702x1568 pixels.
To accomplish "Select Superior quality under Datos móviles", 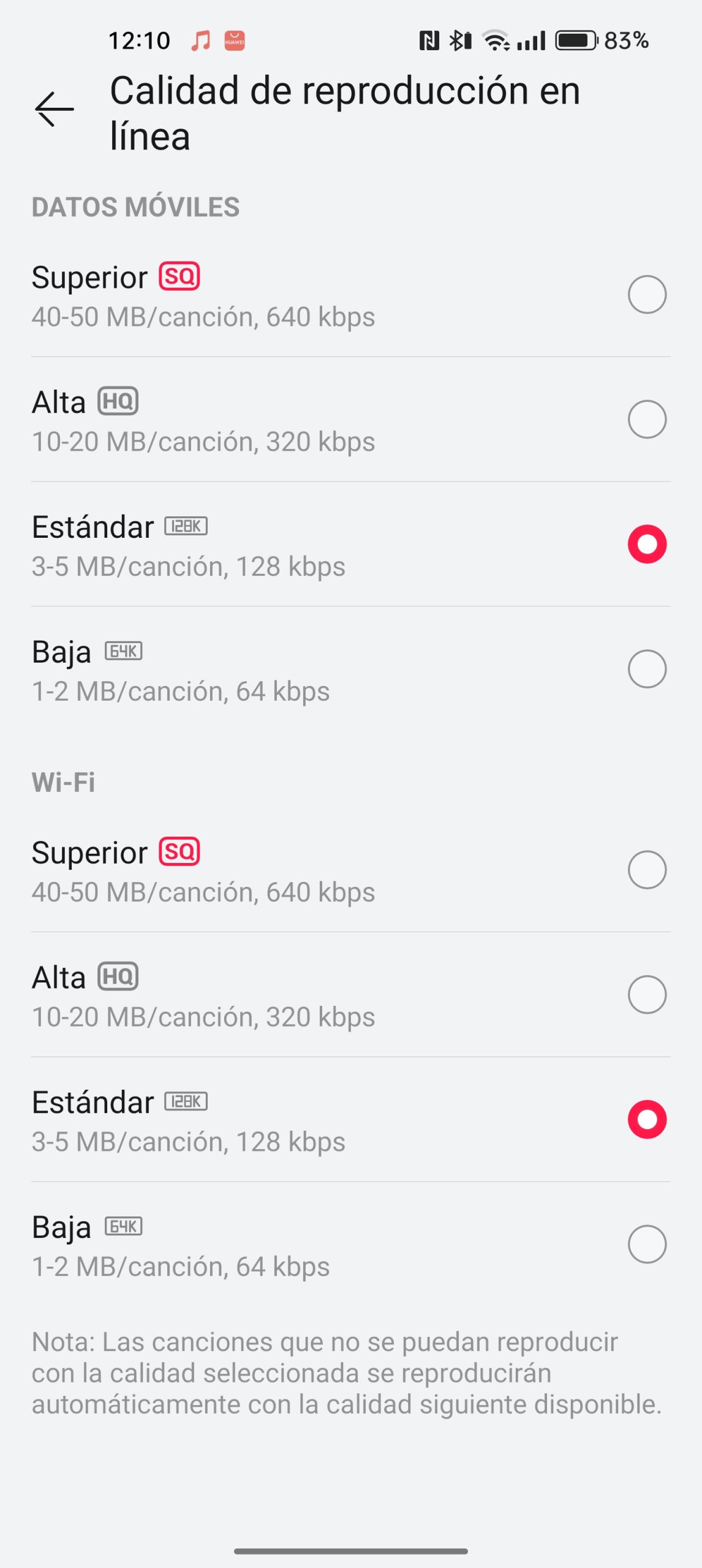I will pyautogui.click(x=646, y=295).
